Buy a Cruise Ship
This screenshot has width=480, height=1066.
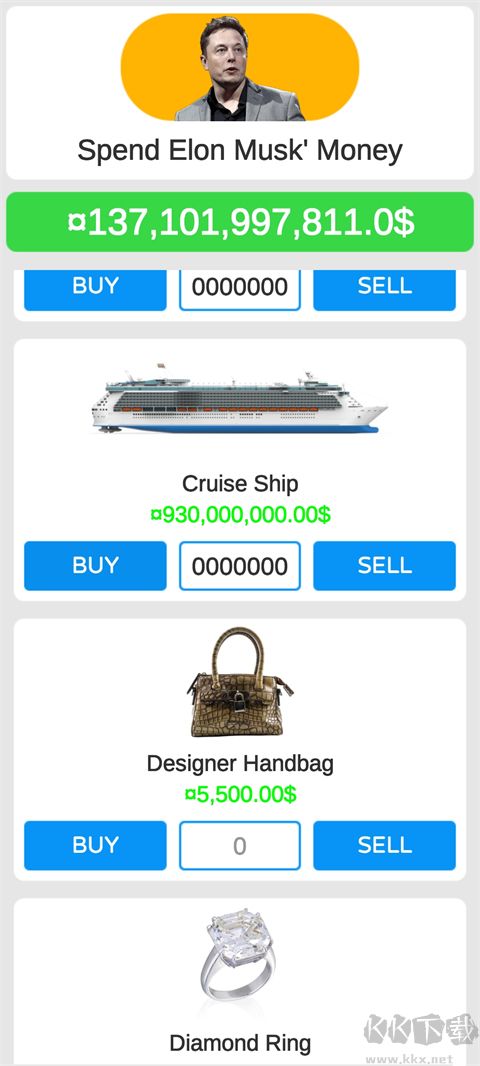95,566
